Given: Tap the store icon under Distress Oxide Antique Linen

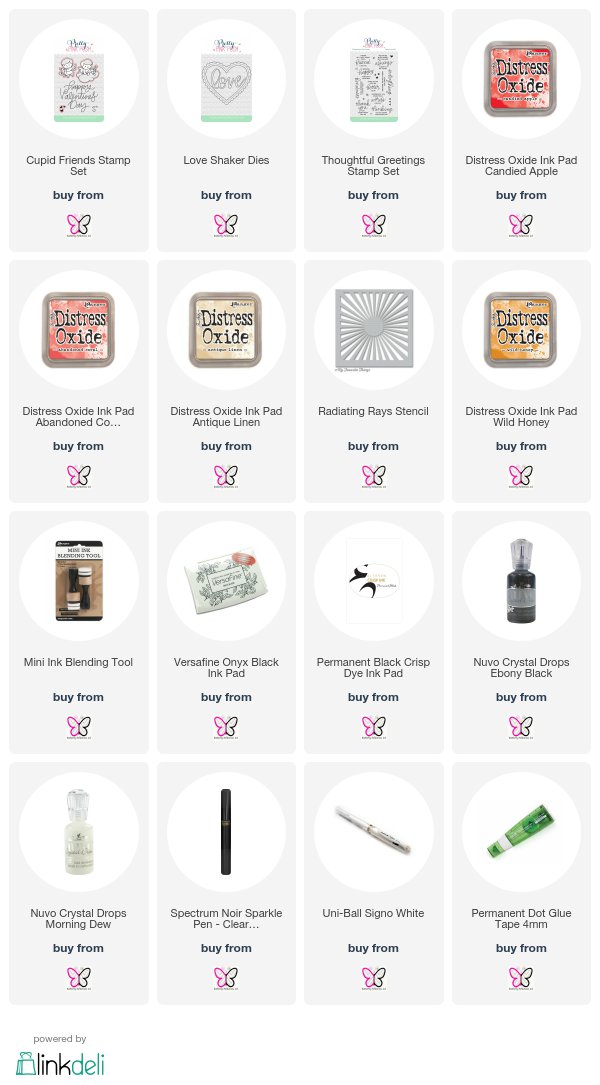Looking at the screenshot, I should coord(226,476).
